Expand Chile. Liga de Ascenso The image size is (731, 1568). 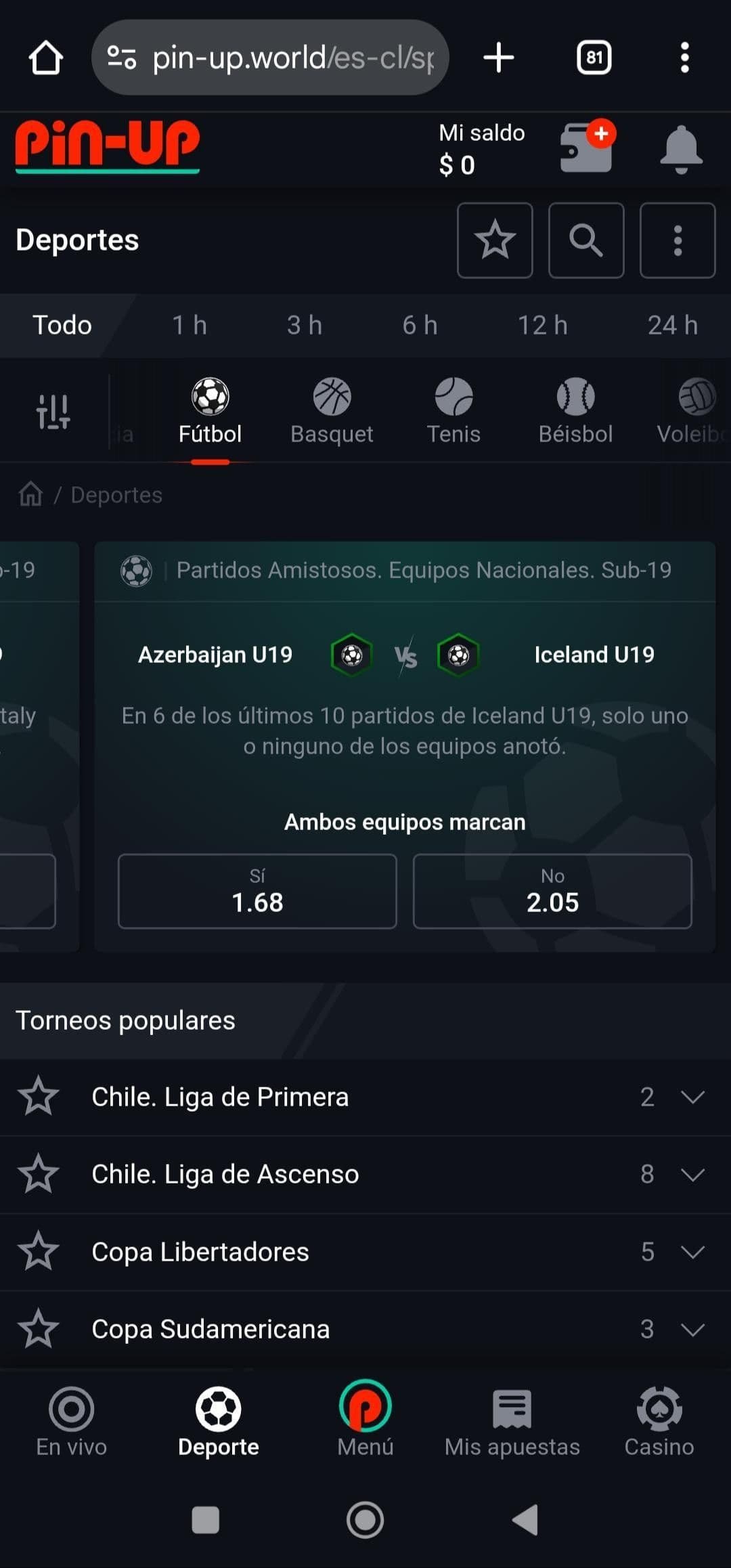[x=692, y=1174]
